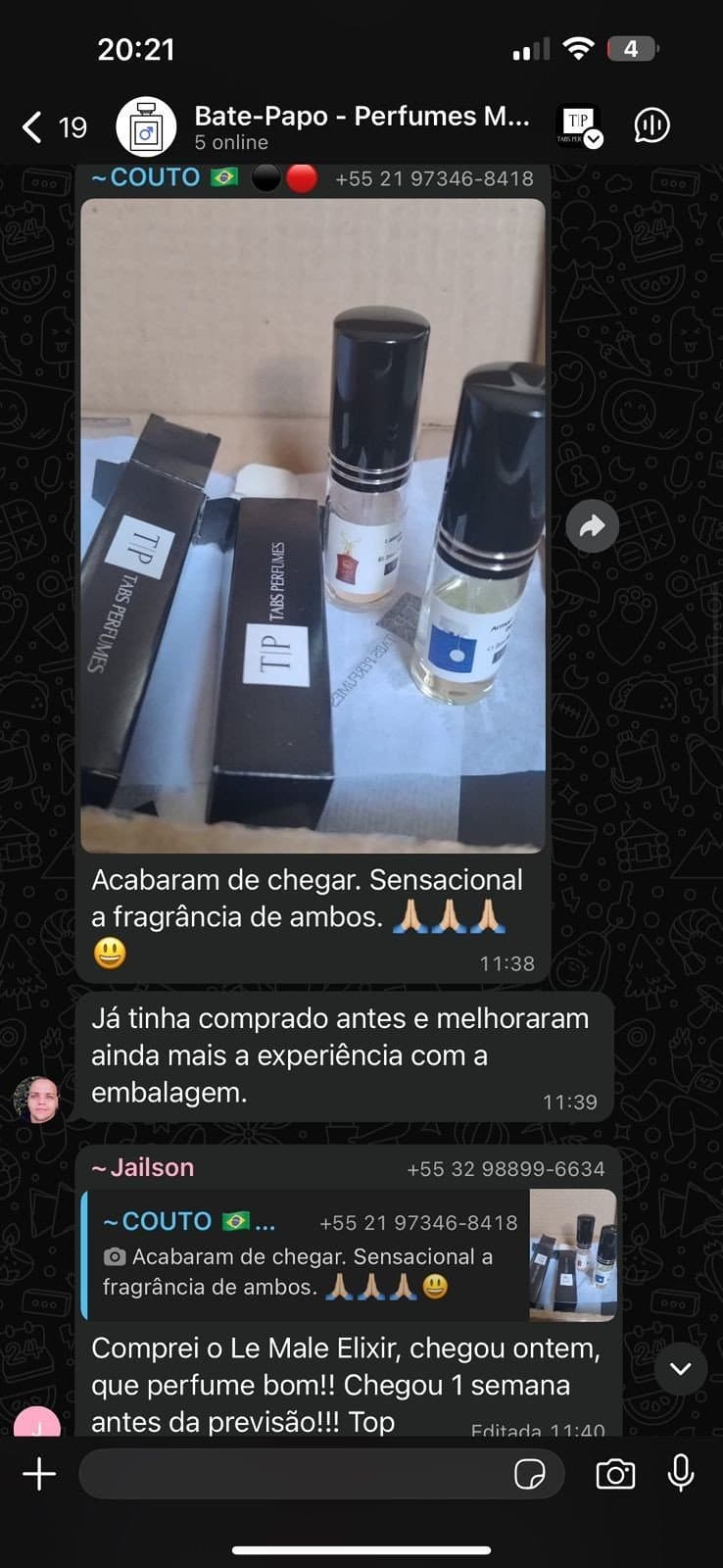Forward the perfume photo using the share arrow

click(x=592, y=525)
